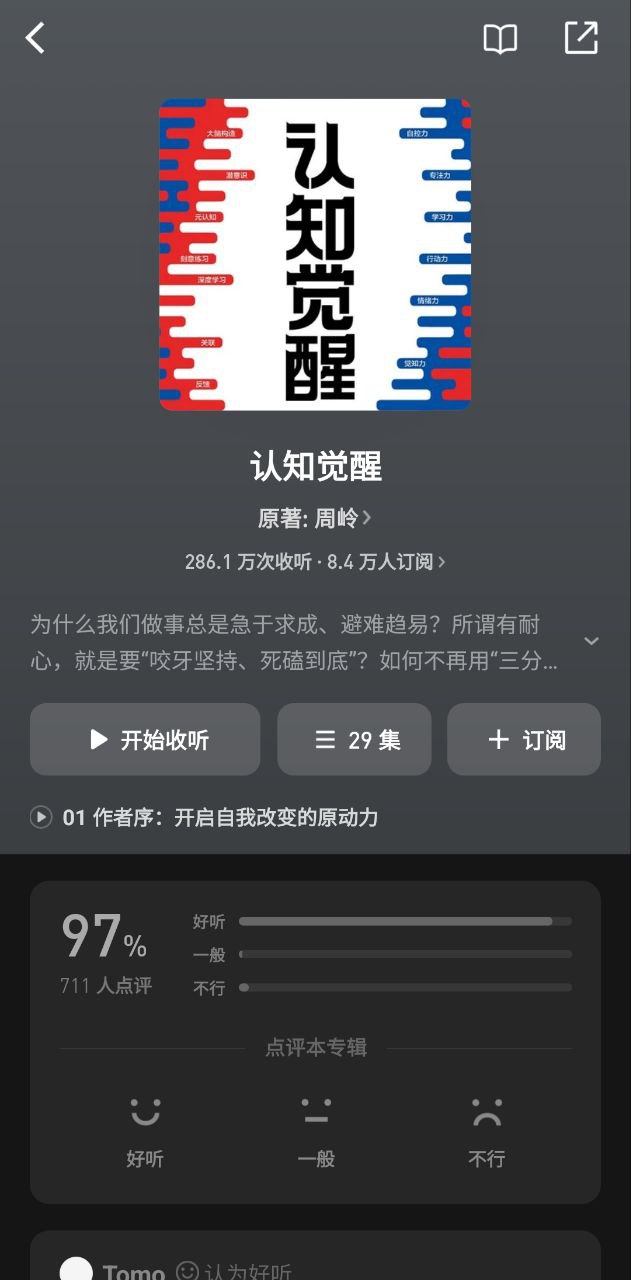Share this album

(581, 38)
